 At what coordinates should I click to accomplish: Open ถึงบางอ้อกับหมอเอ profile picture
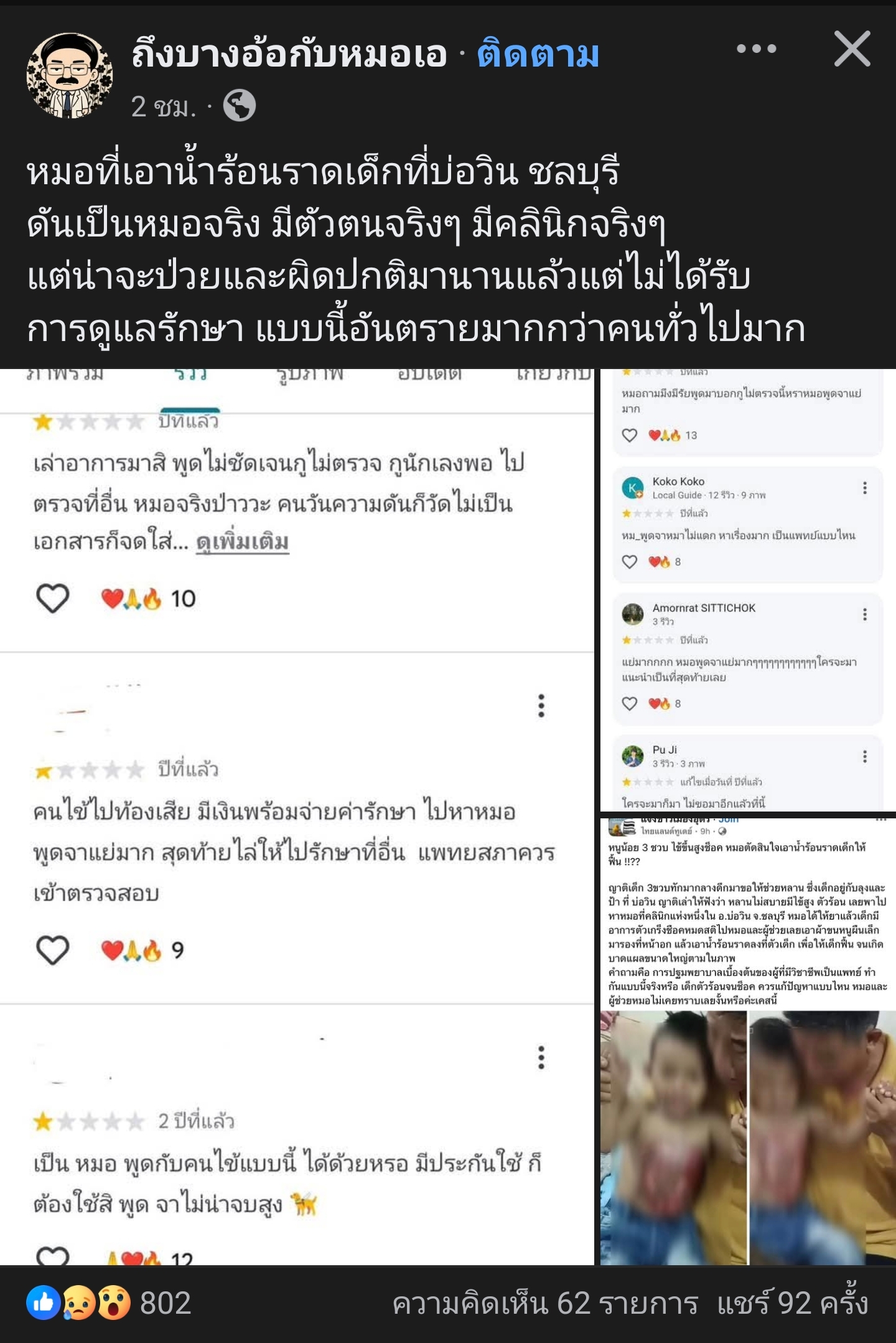[x=70, y=76]
